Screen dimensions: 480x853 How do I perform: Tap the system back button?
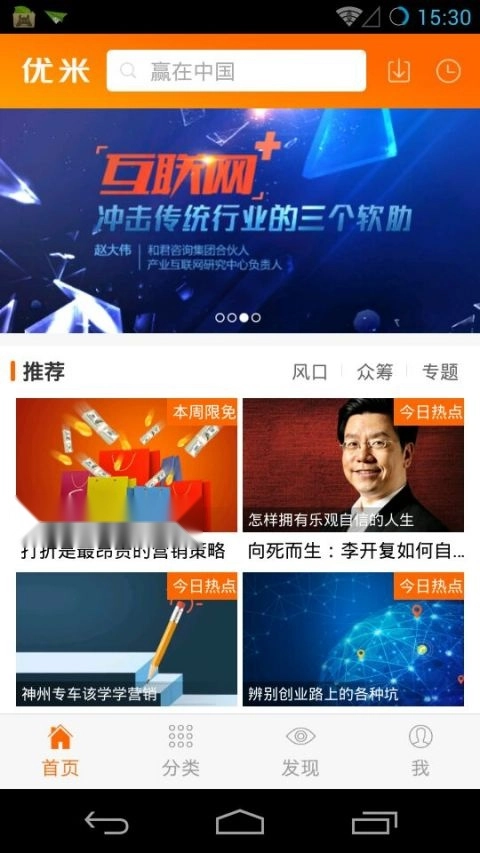tap(107, 822)
